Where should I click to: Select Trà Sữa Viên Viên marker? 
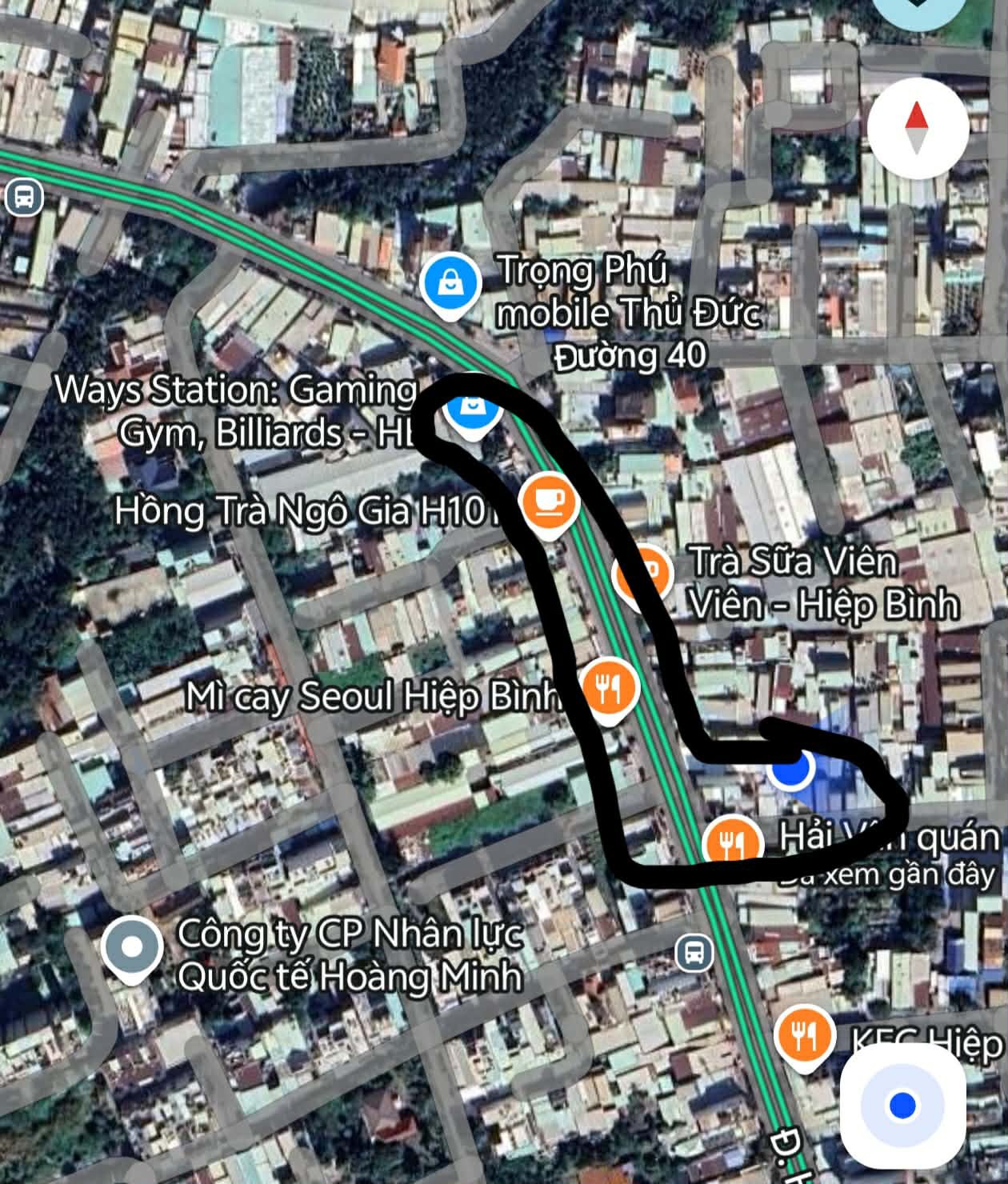[642, 572]
